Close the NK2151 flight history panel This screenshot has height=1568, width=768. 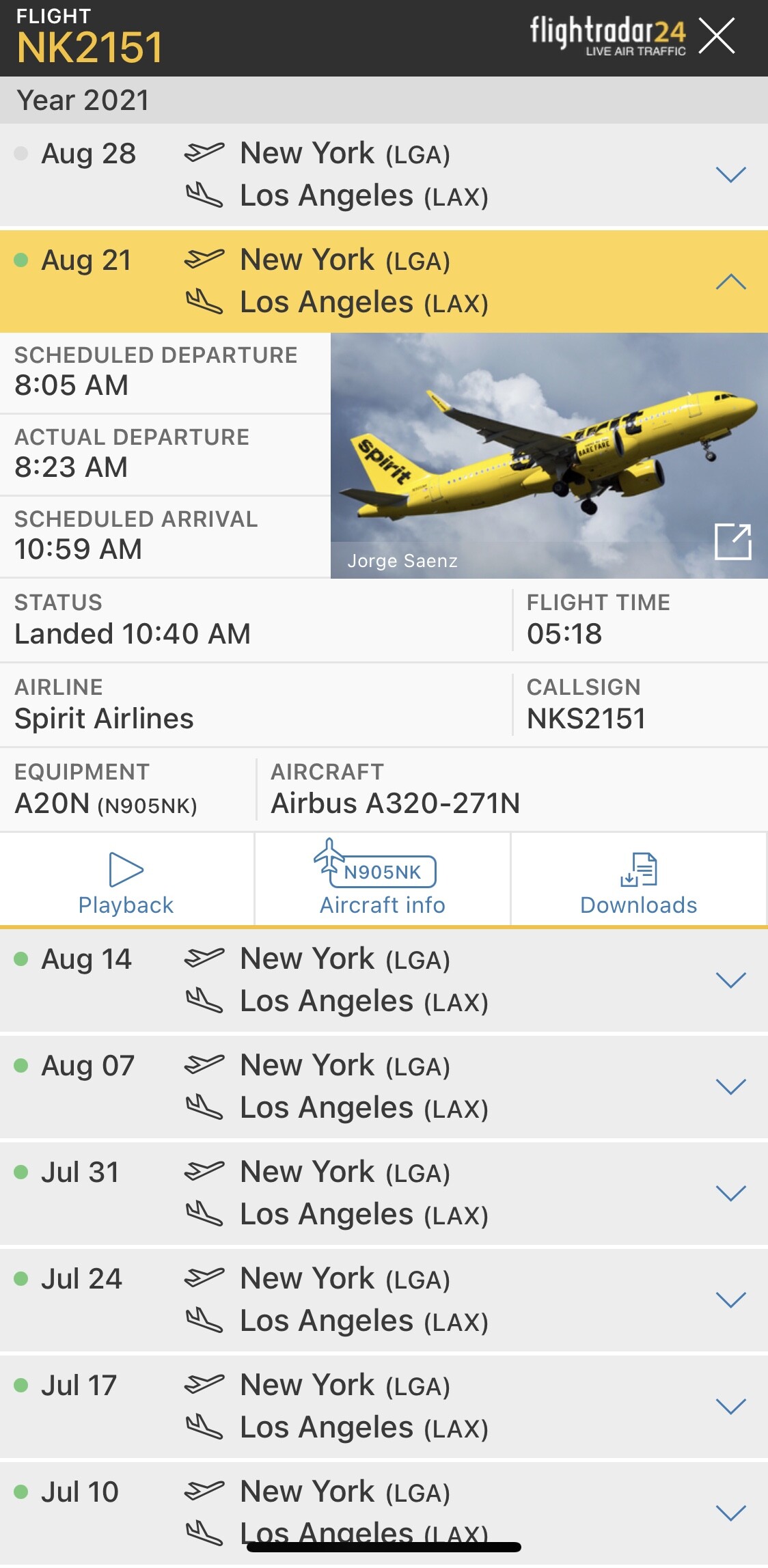click(717, 36)
